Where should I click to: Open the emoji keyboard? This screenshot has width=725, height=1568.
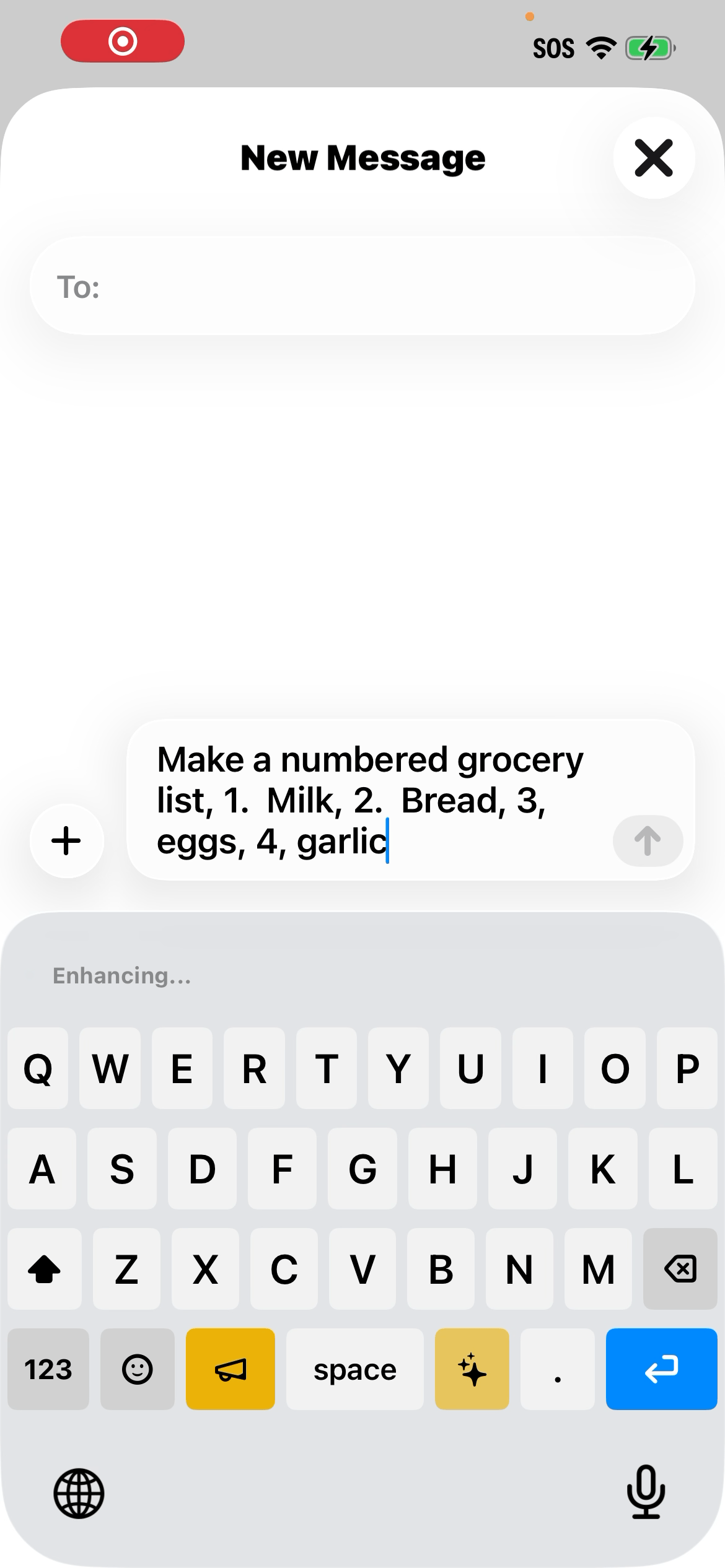point(137,1369)
